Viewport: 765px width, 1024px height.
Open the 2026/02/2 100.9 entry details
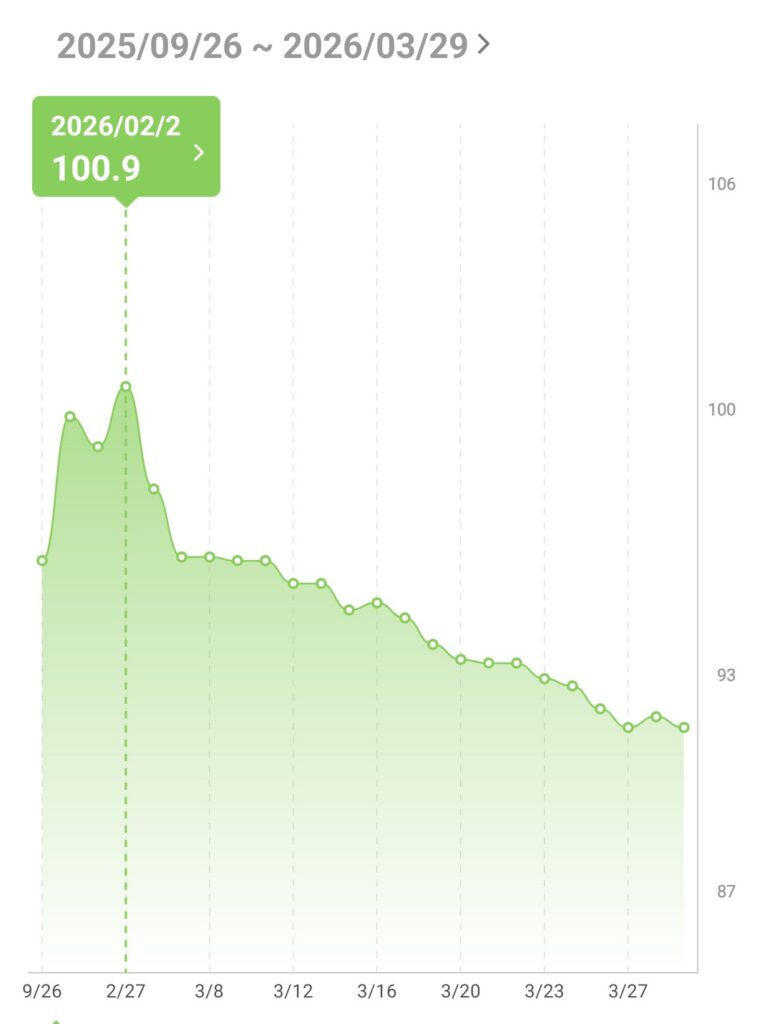coord(126,148)
